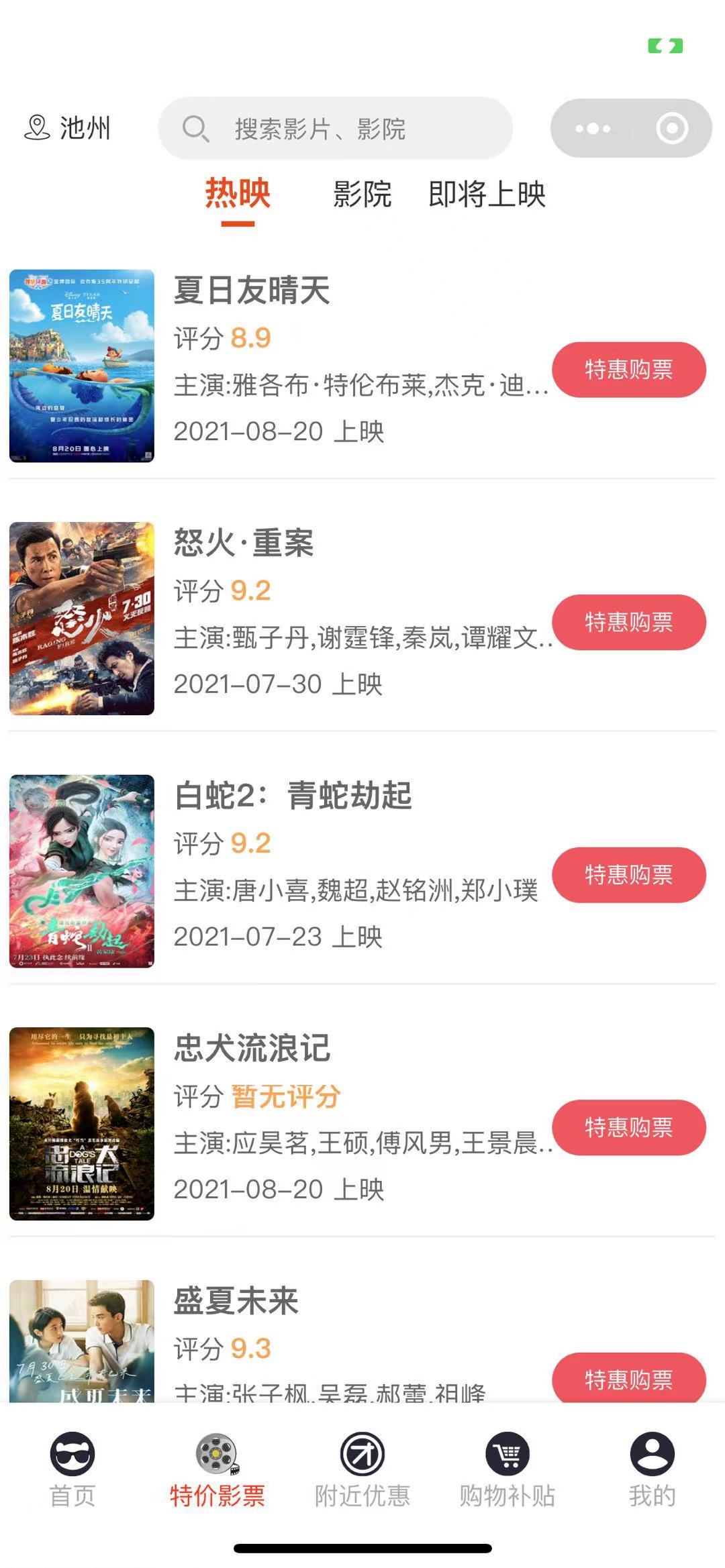The width and height of the screenshot is (725, 1568).
Task: Open the 怒火·重案 movie poster
Action: (x=82, y=619)
